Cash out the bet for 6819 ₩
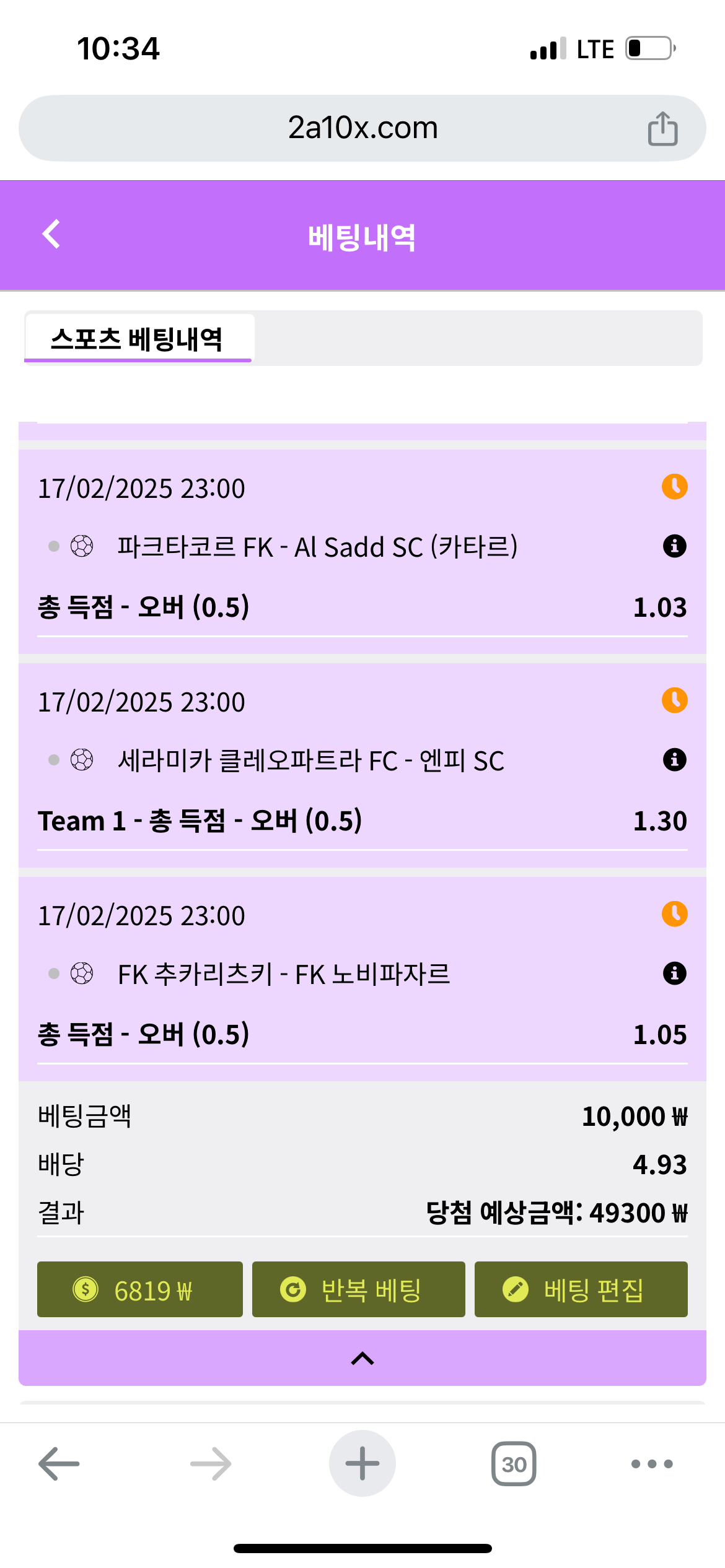The width and height of the screenshot is (725, 1568). tap(140, 1291)
